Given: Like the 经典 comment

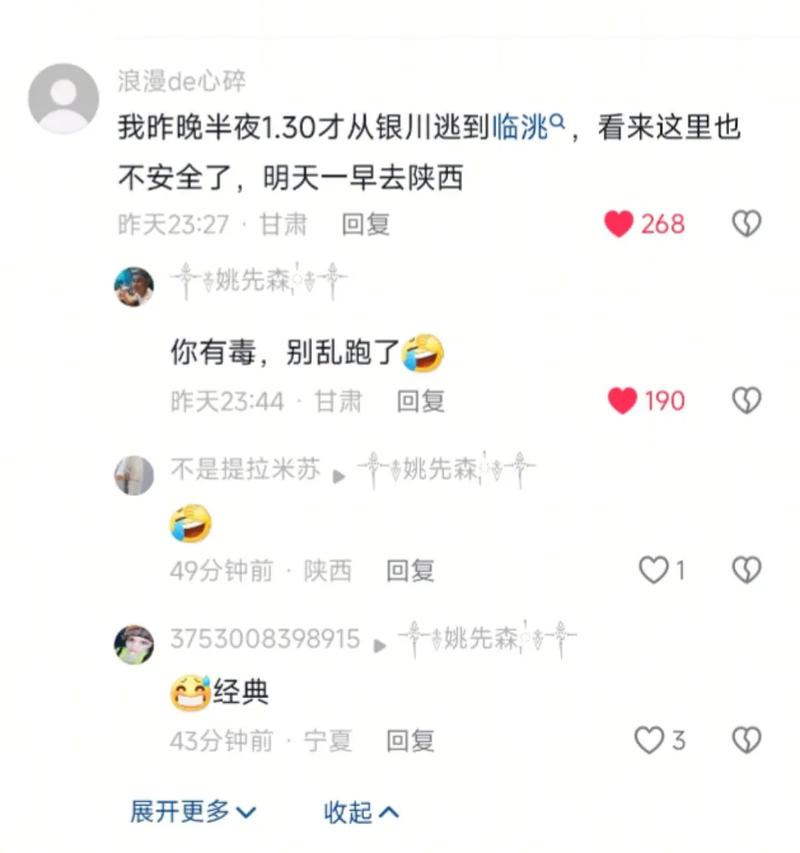Looking at the screenshot, I should click(x=650, y=741).
